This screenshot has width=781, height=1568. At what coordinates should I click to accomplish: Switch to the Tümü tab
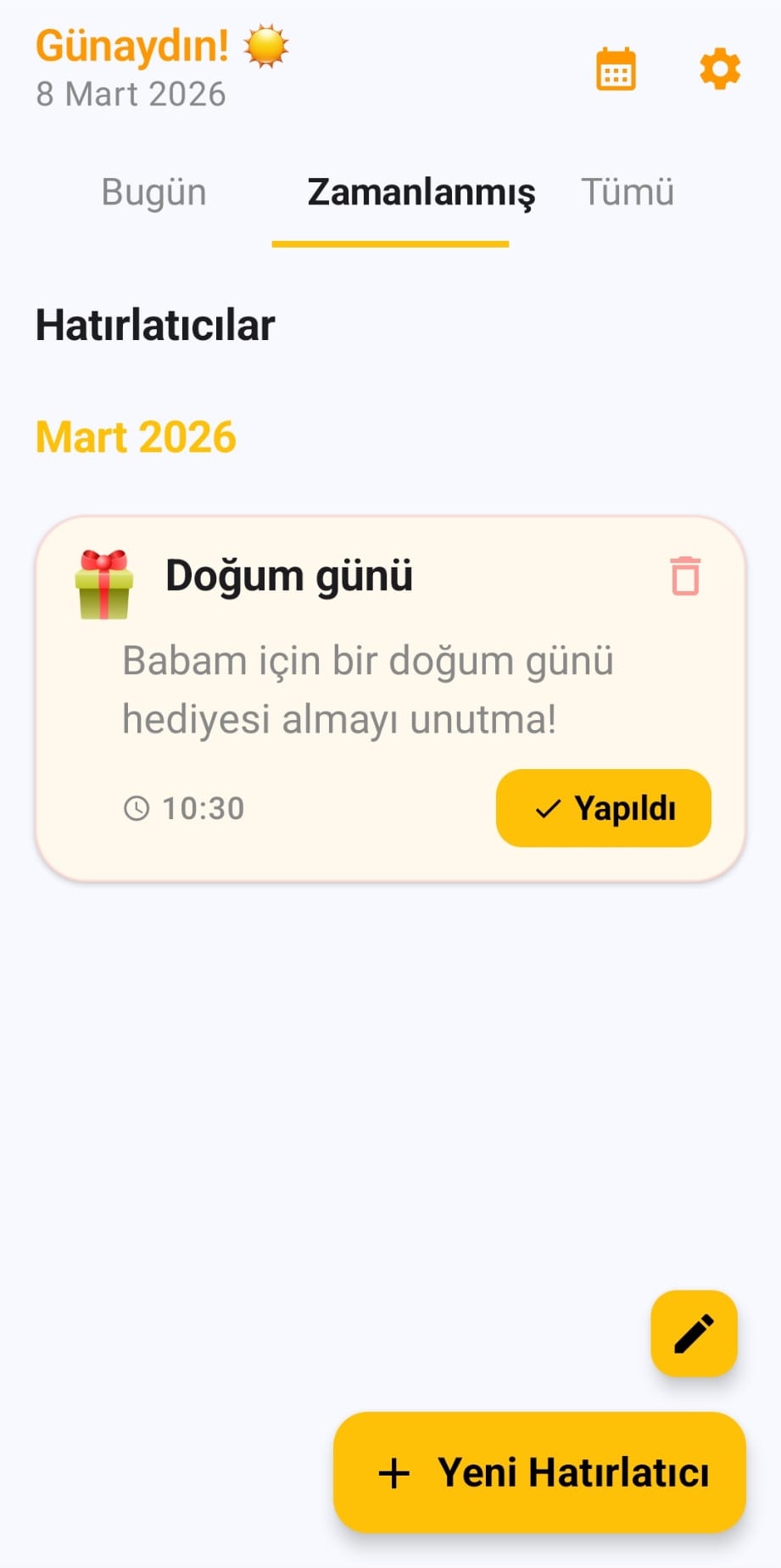tap(628, 193)
